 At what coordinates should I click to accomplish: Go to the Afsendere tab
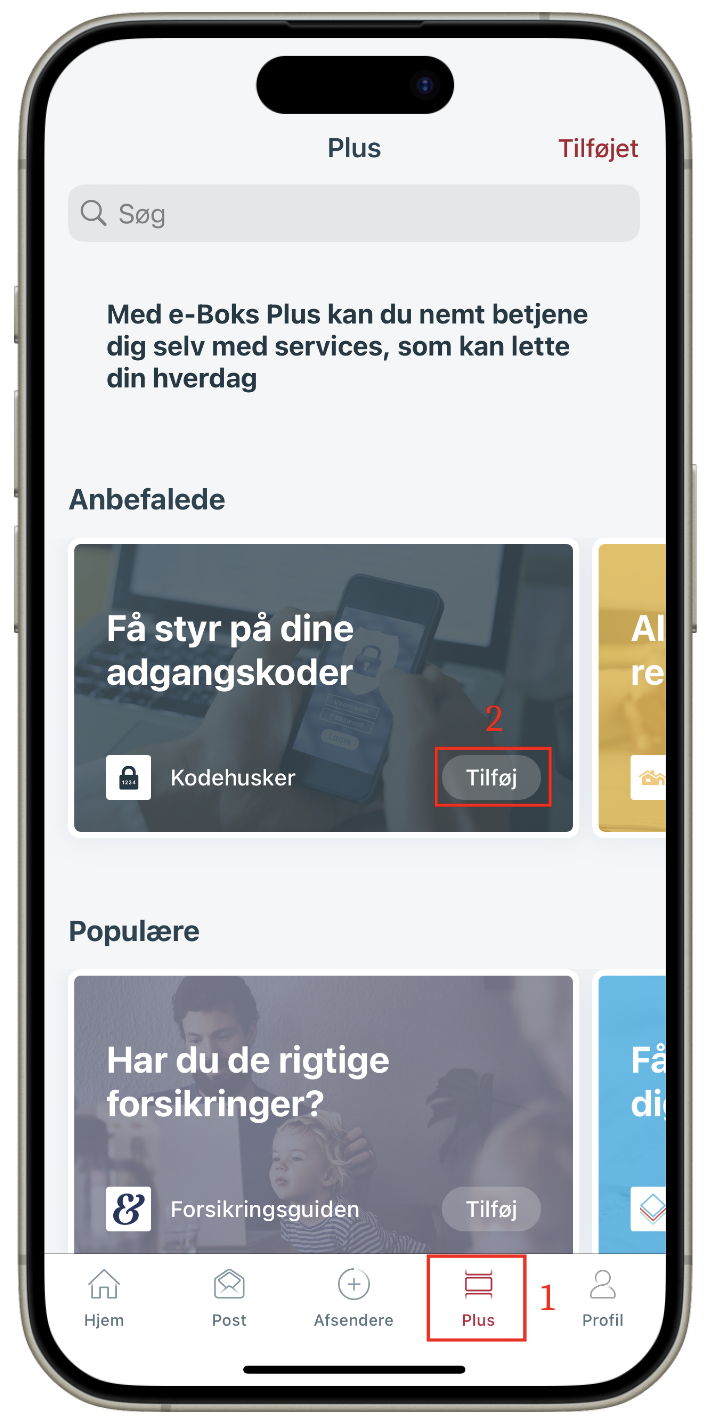353,1298
